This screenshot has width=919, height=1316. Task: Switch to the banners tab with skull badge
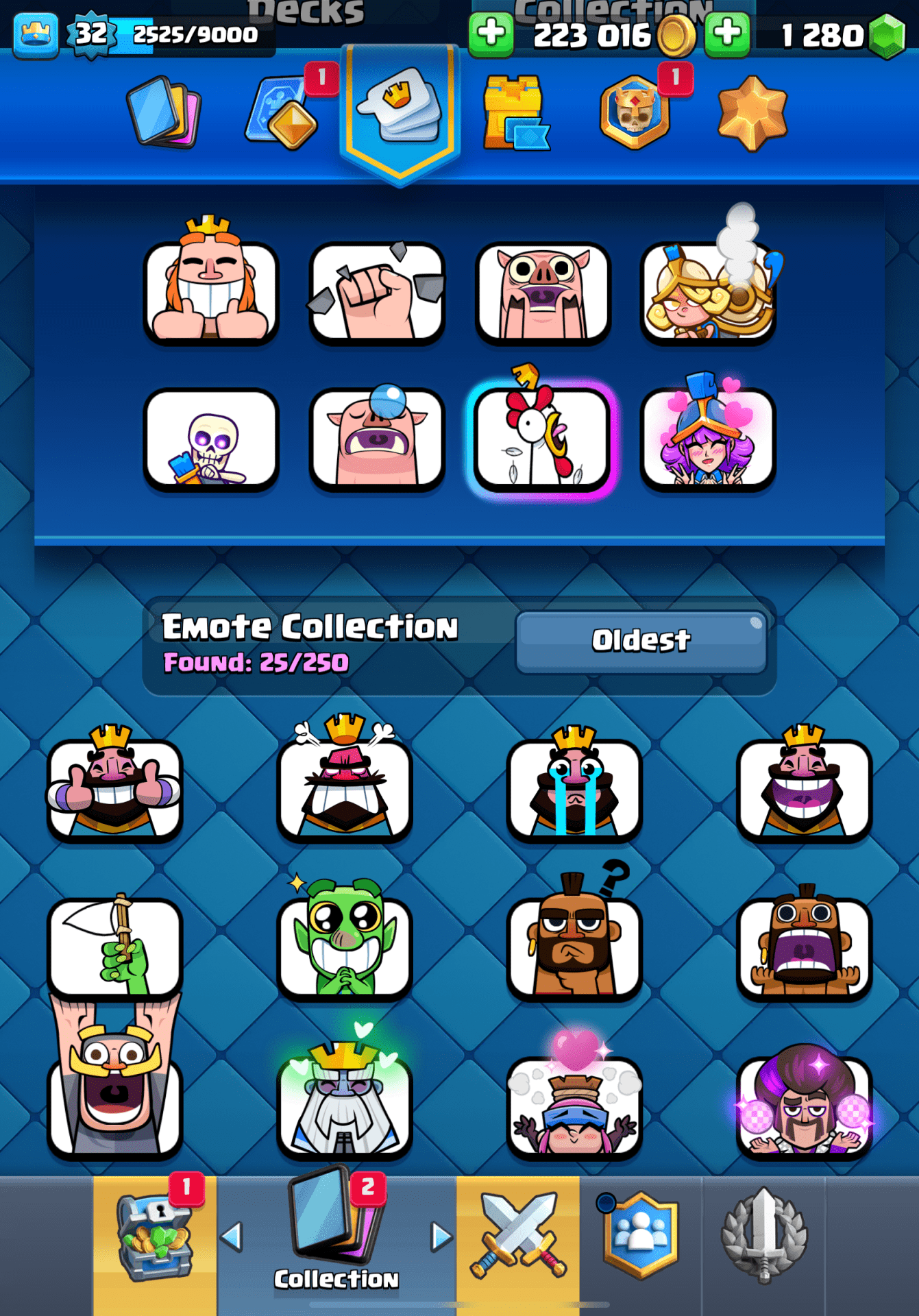click(635, 113)
